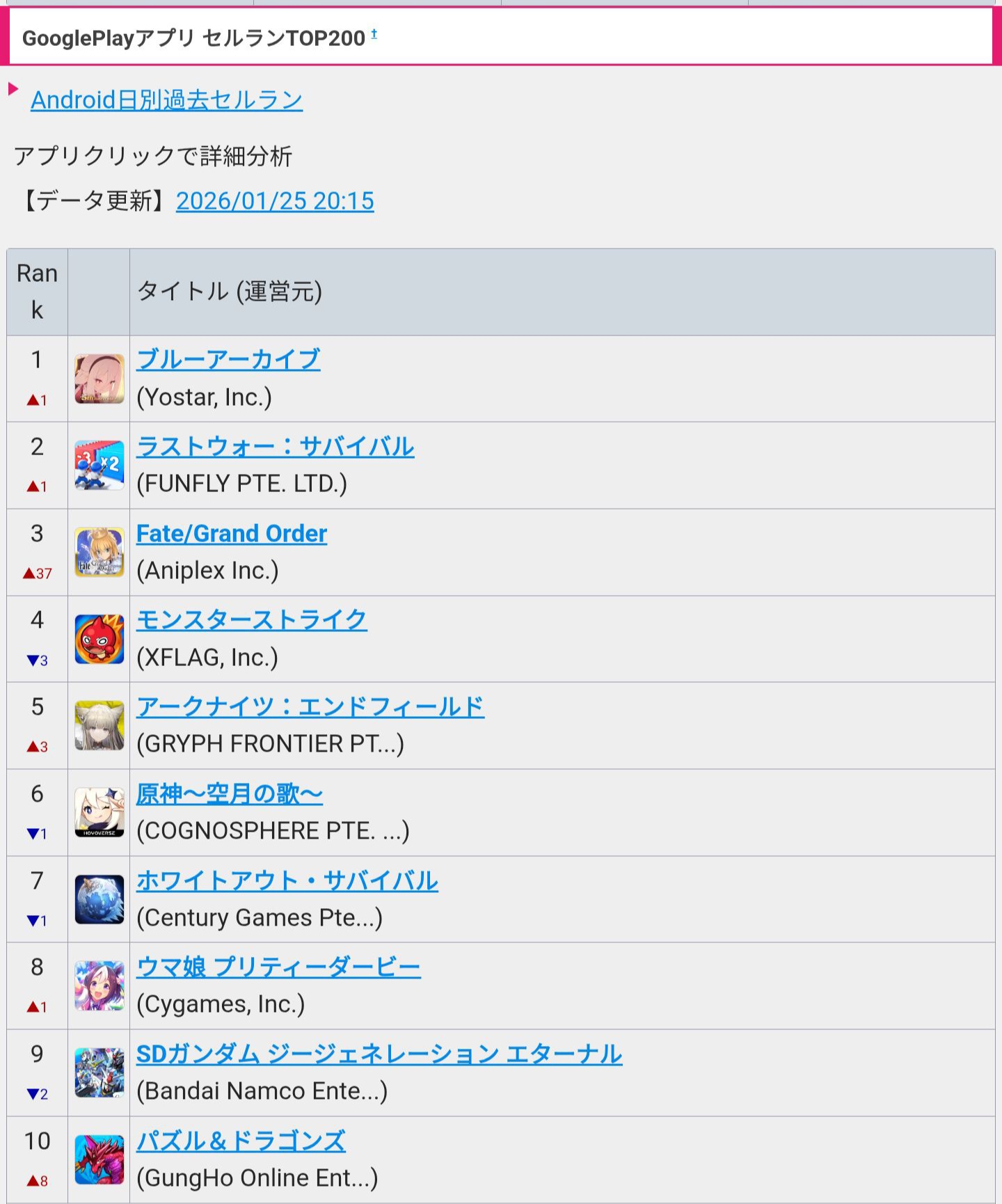The height and width of the screenshot is (1204, 1002).
Task: View SDガンダム ジージェネレーション エターナル
Action: [x=379, y=1054]
